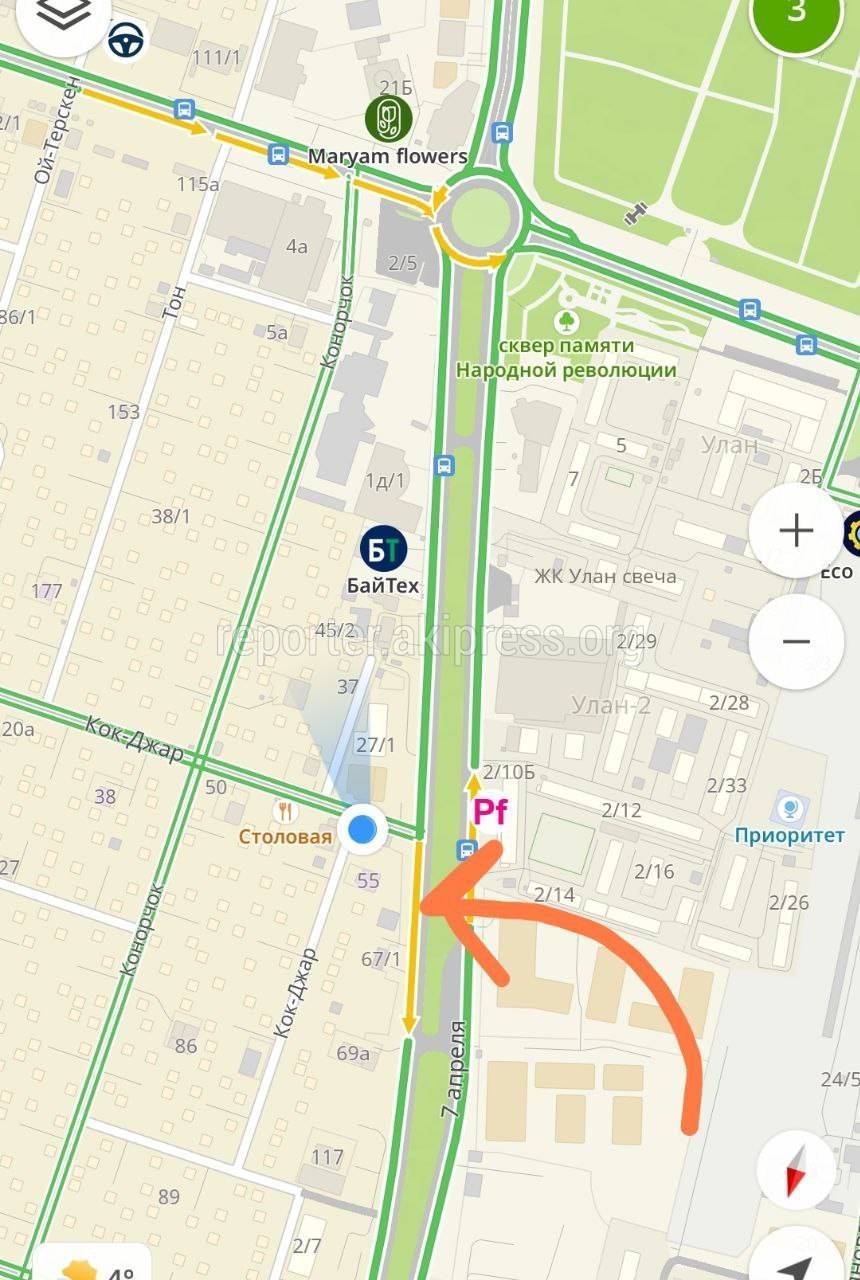Open the Maryam flowers place marker
The width and height of the screenshot is (860, 1280).
tap(388, 119)
